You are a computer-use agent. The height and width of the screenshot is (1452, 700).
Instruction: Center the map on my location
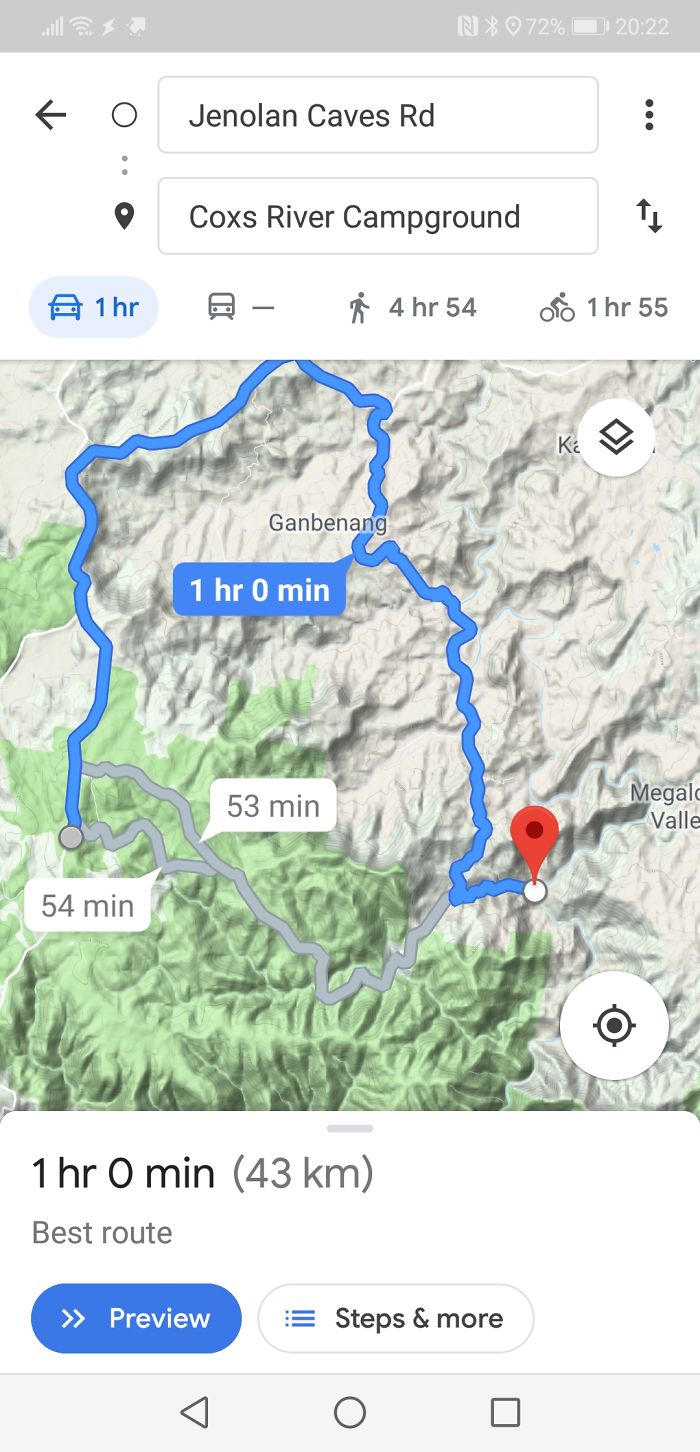614,1026
